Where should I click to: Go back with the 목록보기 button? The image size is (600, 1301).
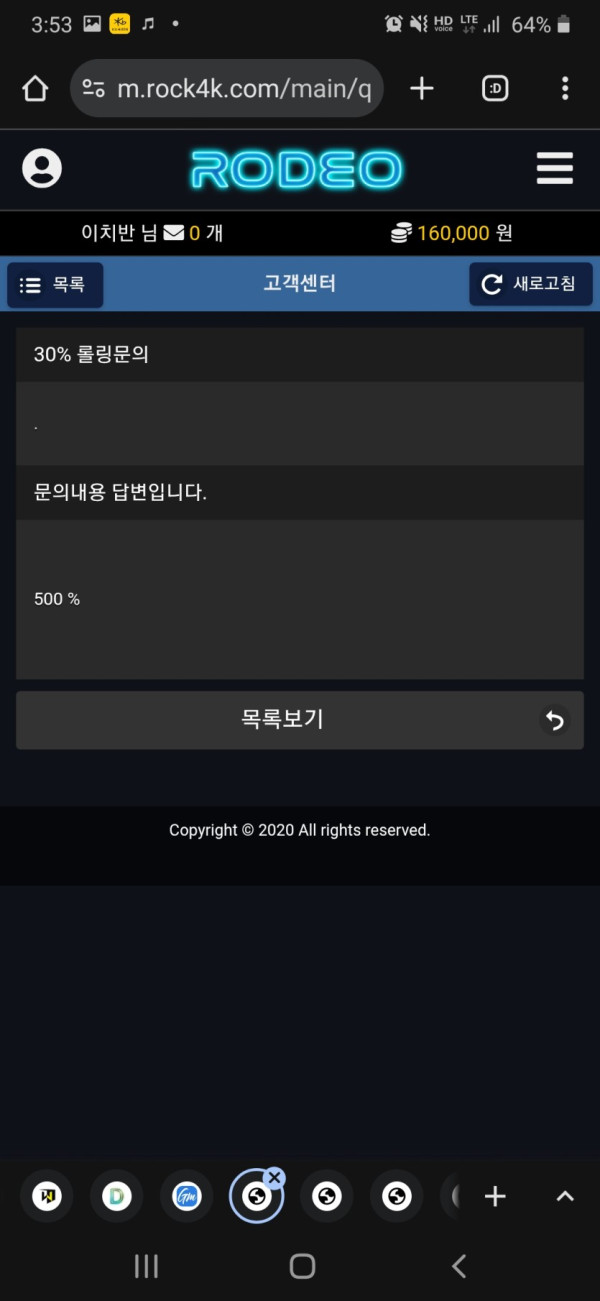[299, 719]
